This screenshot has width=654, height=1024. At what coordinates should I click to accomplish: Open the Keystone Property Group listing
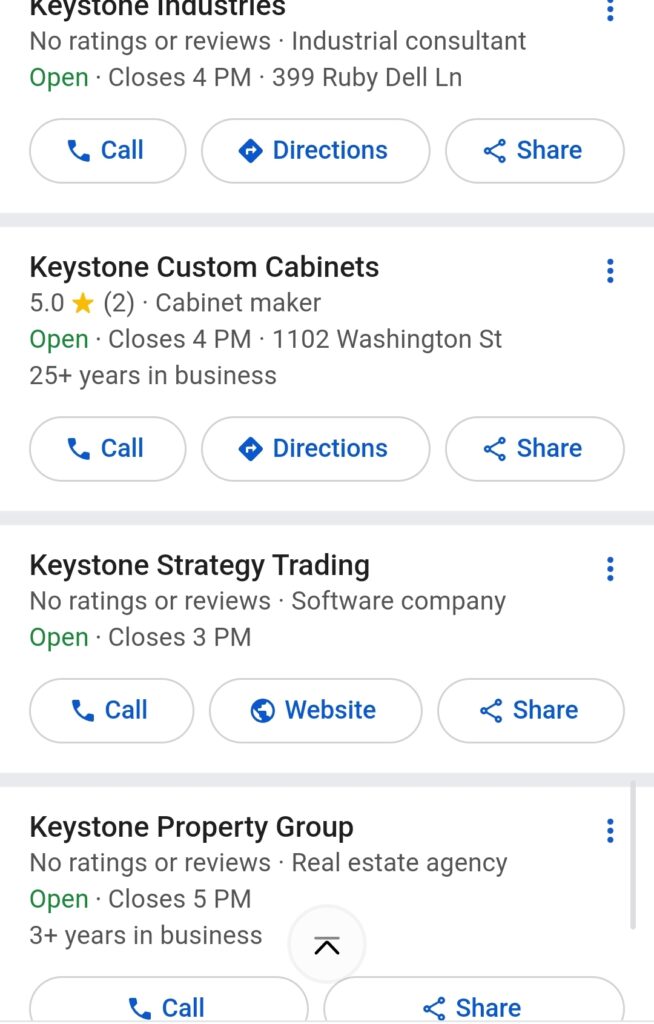(x=191, y=827)
